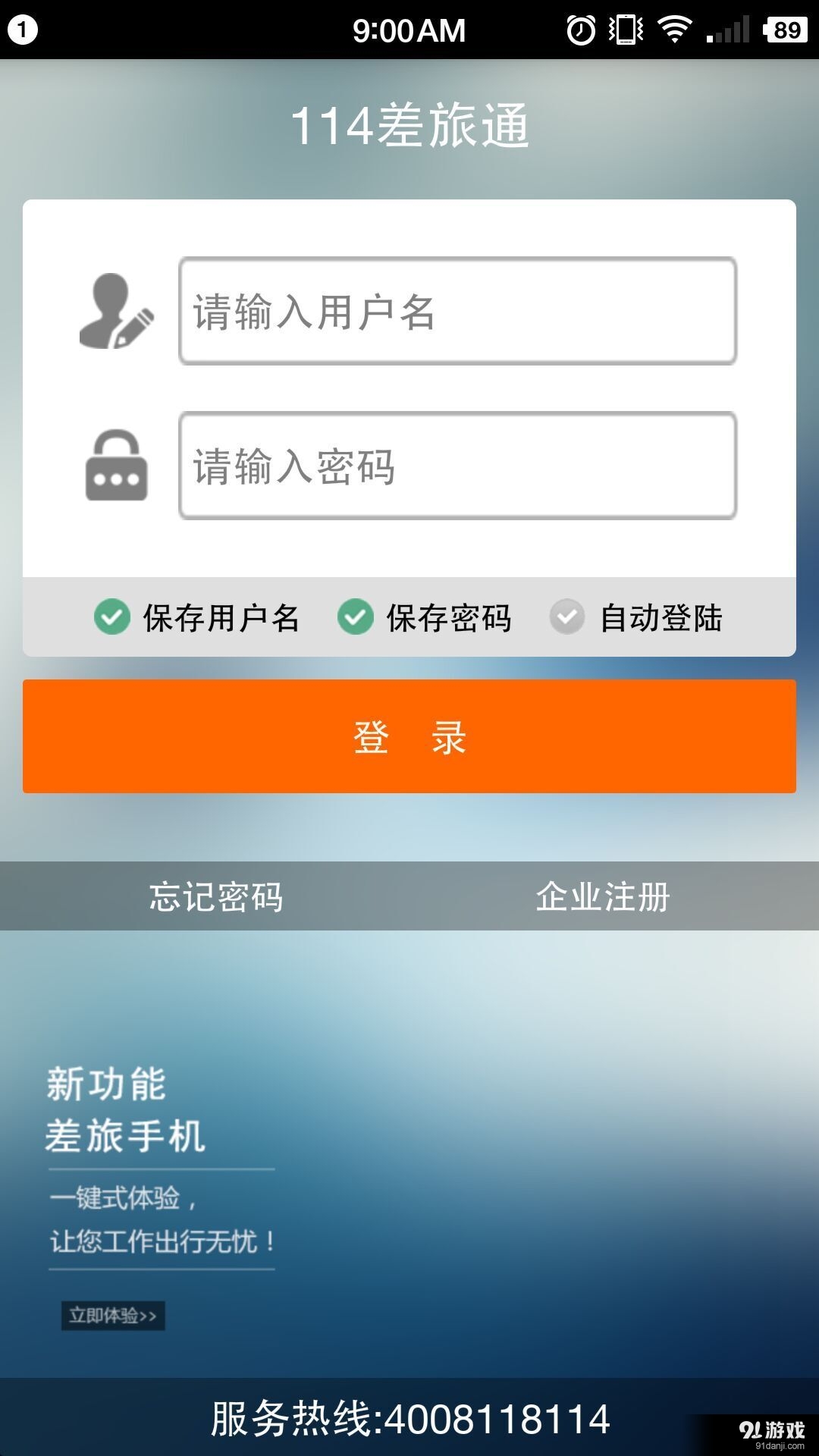Click the signal strength bars icon
The height and width of the screenshot is (1456, 819).
(x=726, y=30)
